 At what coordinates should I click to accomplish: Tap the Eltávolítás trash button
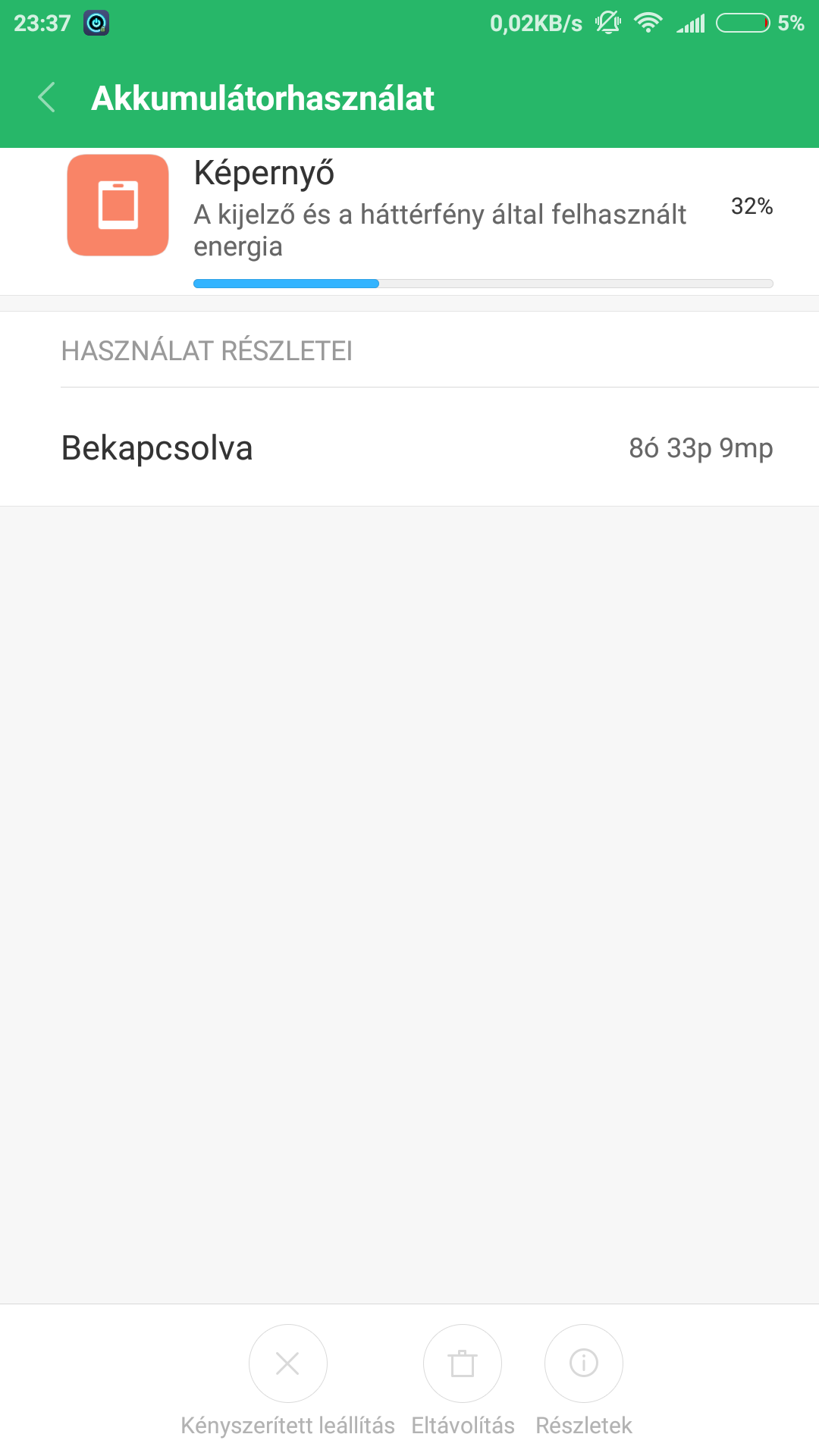[463, 1363]
